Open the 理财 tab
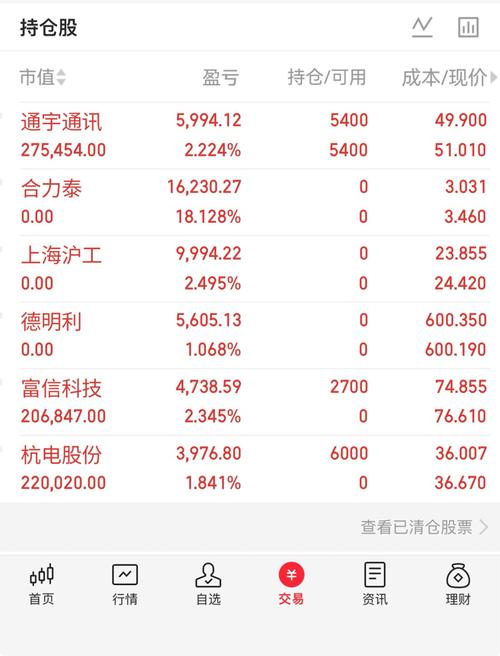The image size is (500, 656). click(458, 584)
